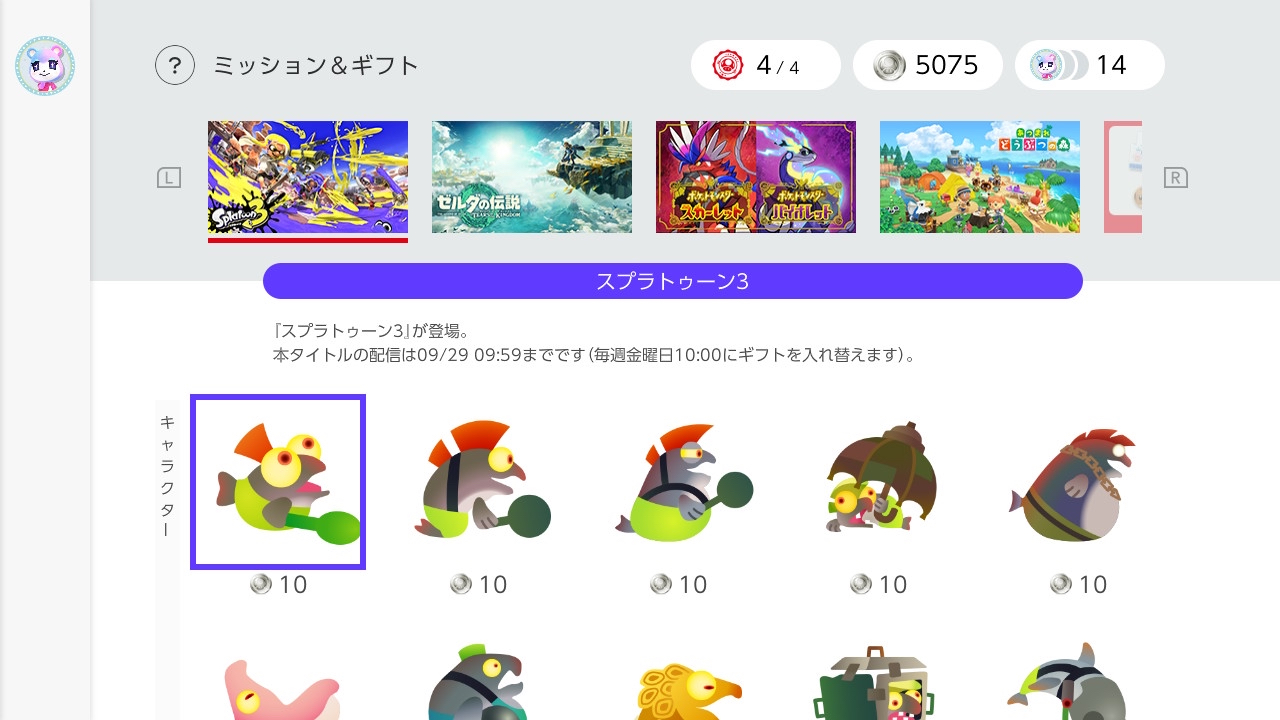Viewport: 1280px width, 720px height.
Task: Choose the highlighted green Smallfry character icon
Action: [x=278, y=482]
